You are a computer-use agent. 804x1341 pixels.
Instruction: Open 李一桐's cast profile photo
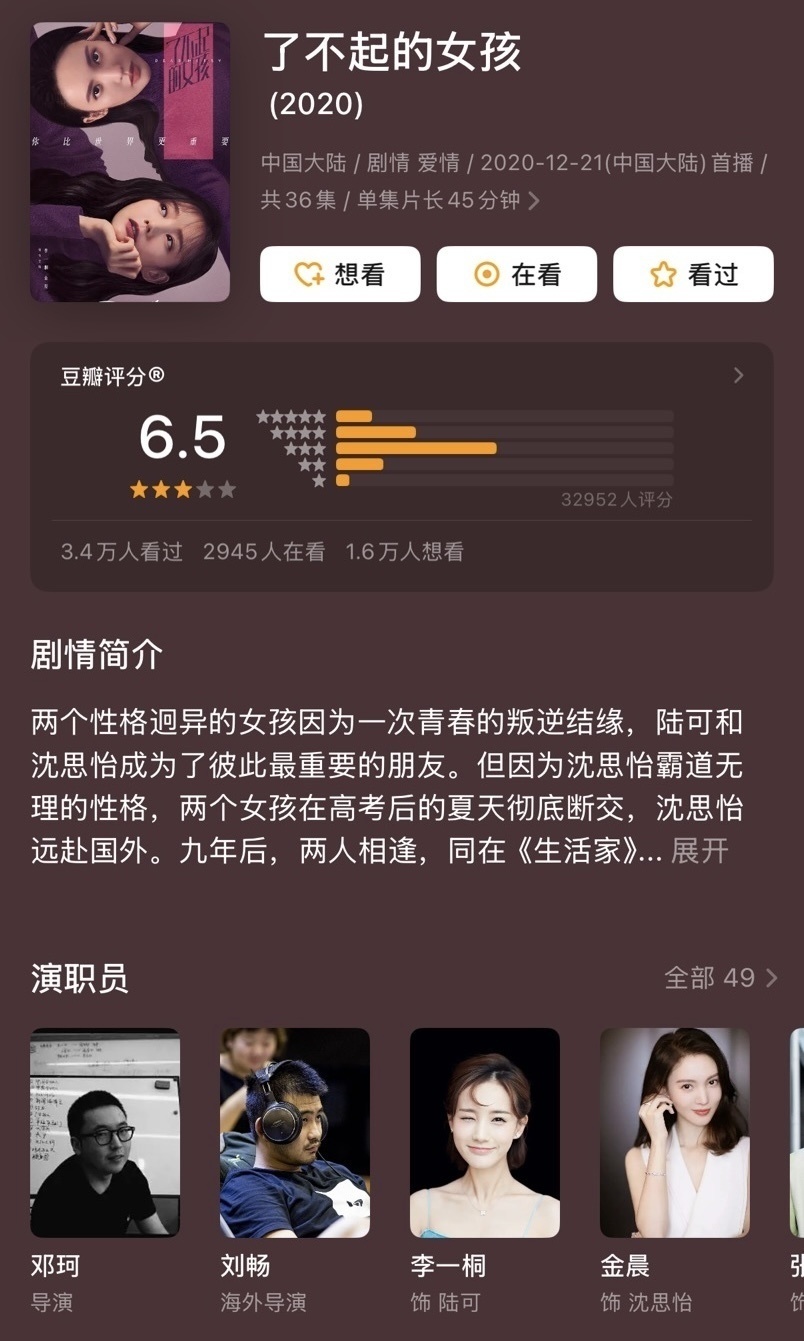pyautogui.click(x=484, y=1131)
